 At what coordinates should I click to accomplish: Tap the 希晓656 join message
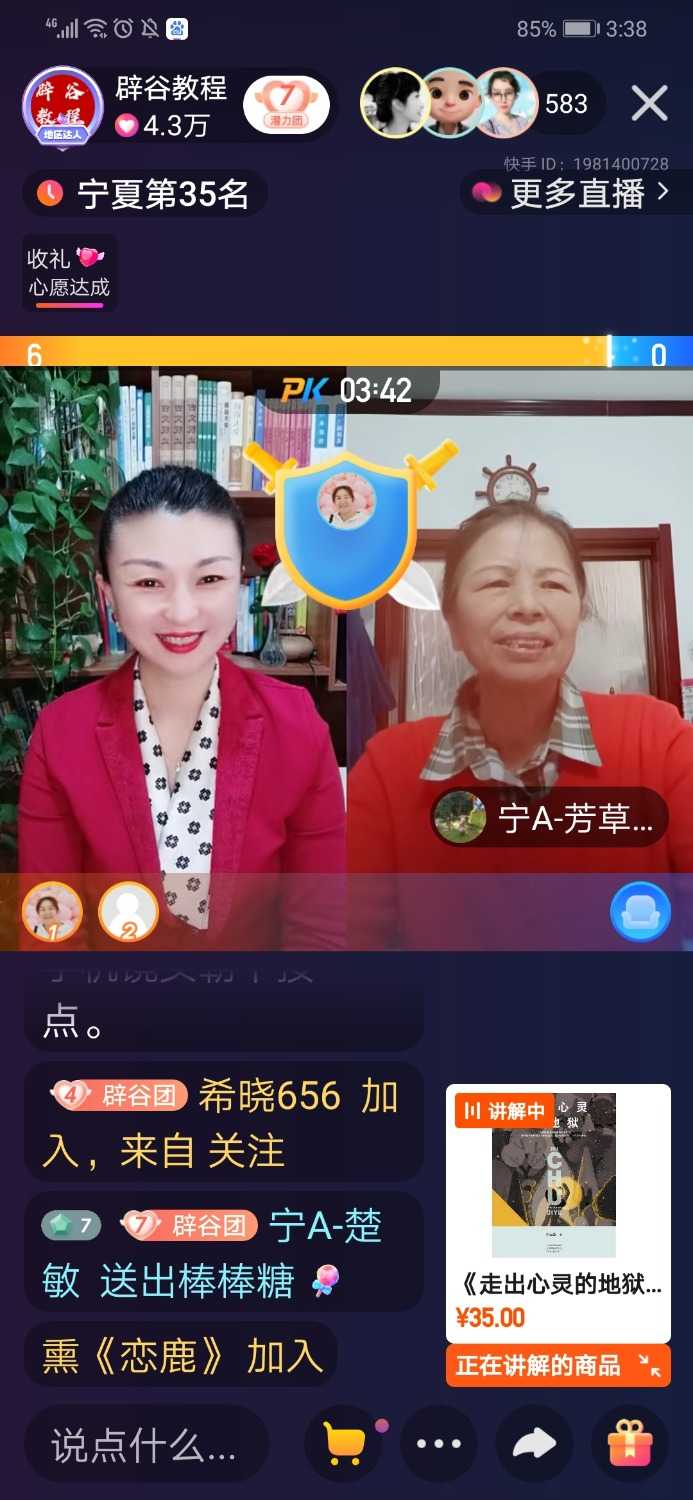coord(222,1122)
